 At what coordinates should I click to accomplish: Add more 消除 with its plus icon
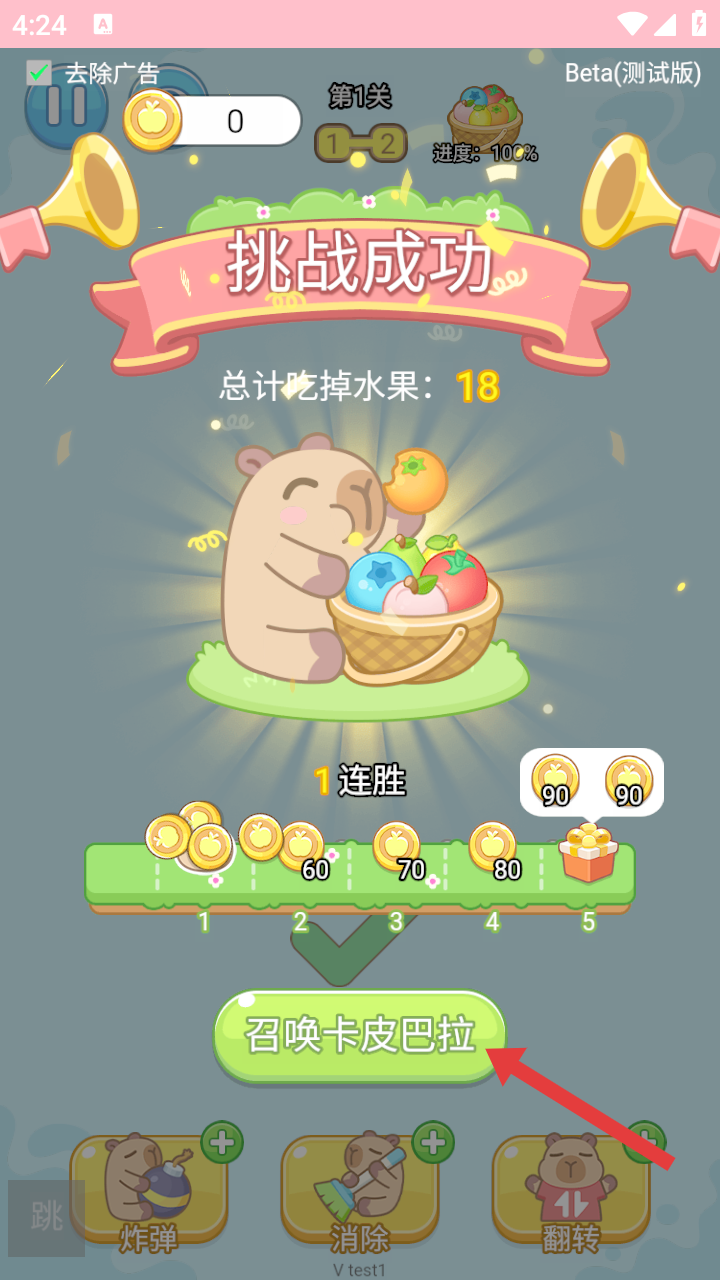433,1142
